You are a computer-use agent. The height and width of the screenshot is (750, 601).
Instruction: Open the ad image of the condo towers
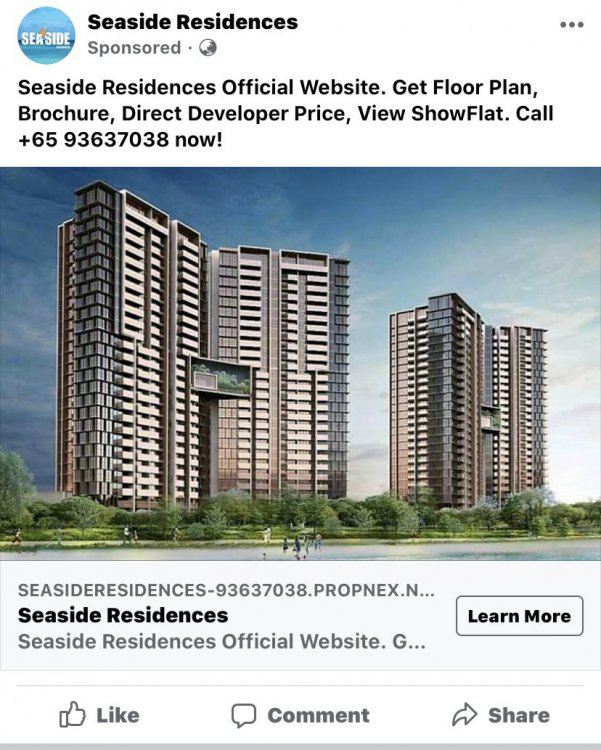point(300,363)
